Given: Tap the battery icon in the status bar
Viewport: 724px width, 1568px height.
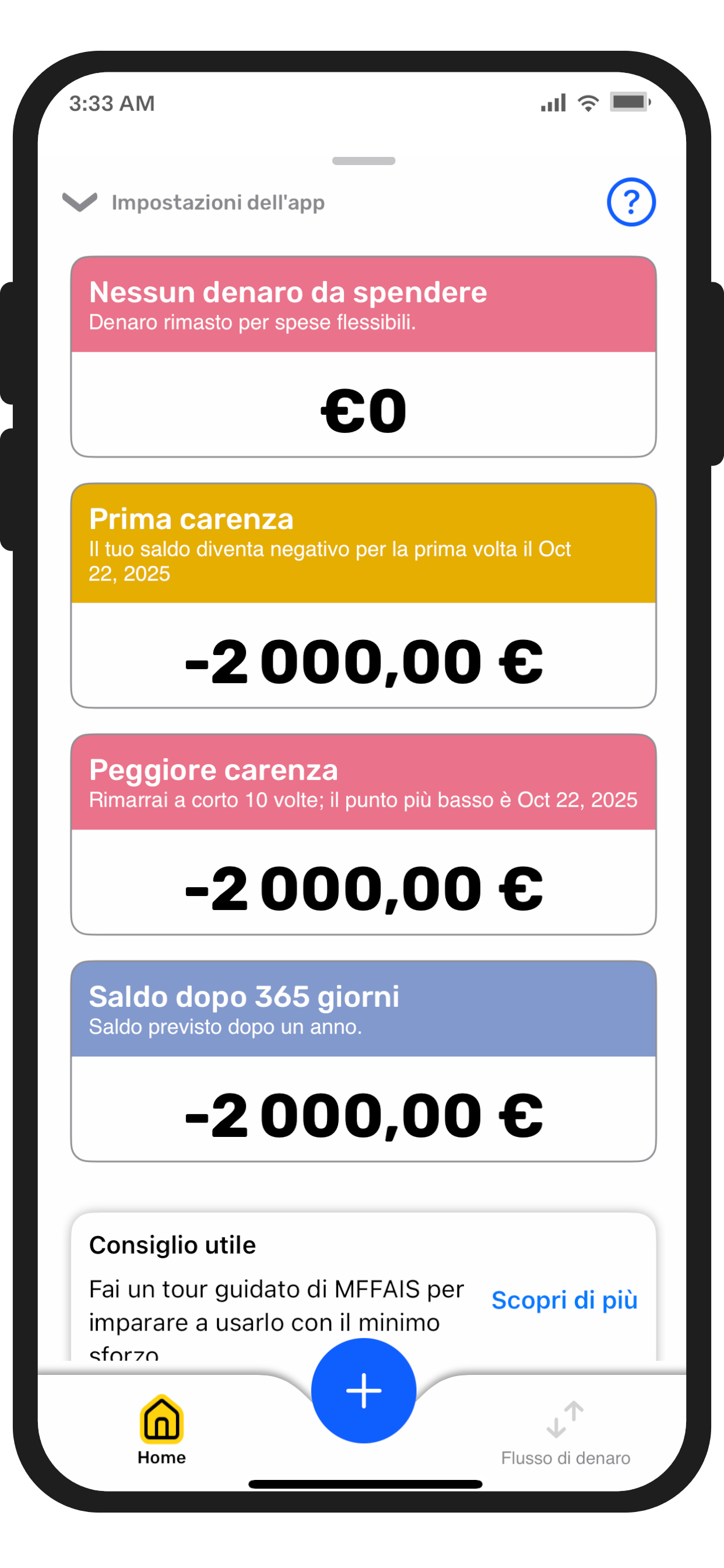Looking at the screenshot, I should pyautogui.click(x=631, y=102).
